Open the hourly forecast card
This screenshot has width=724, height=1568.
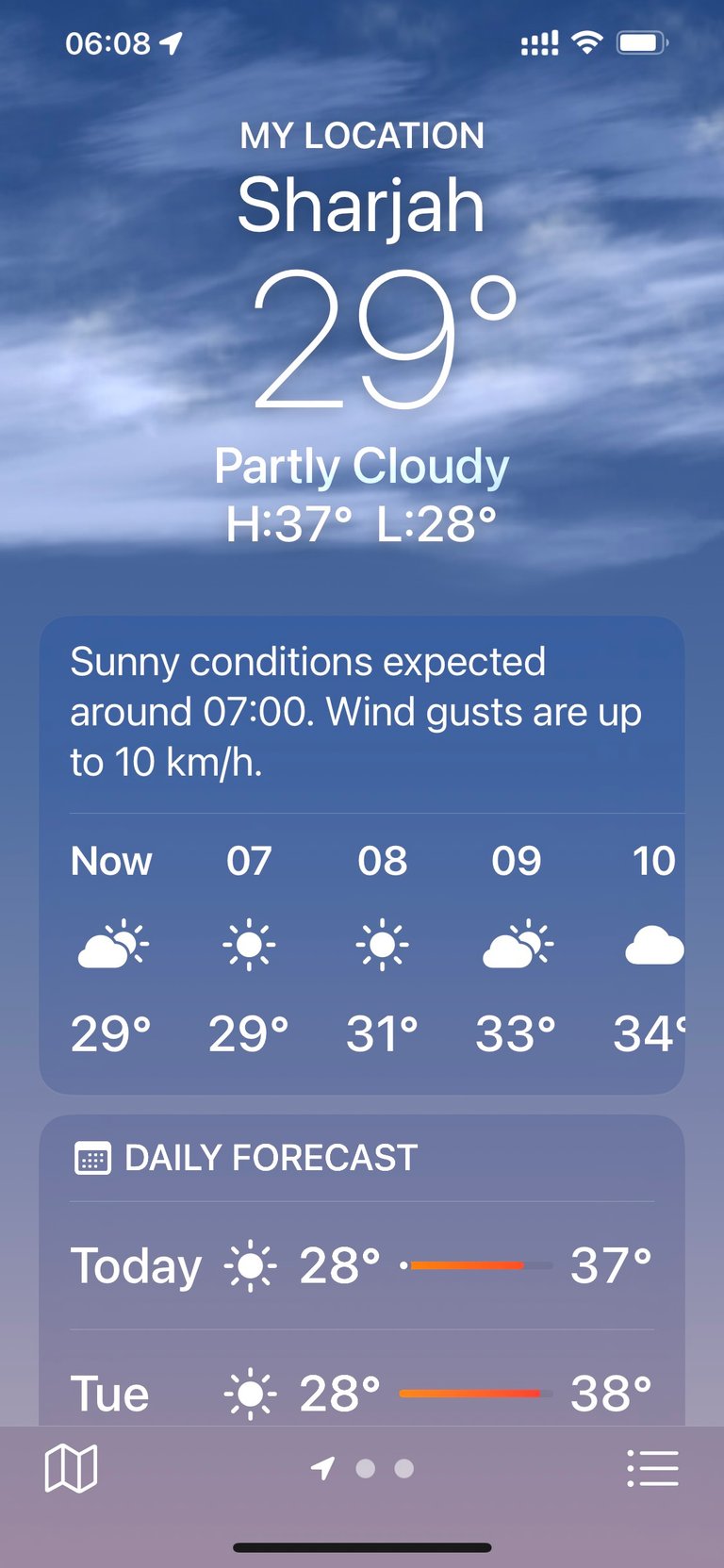click(362, 855)
